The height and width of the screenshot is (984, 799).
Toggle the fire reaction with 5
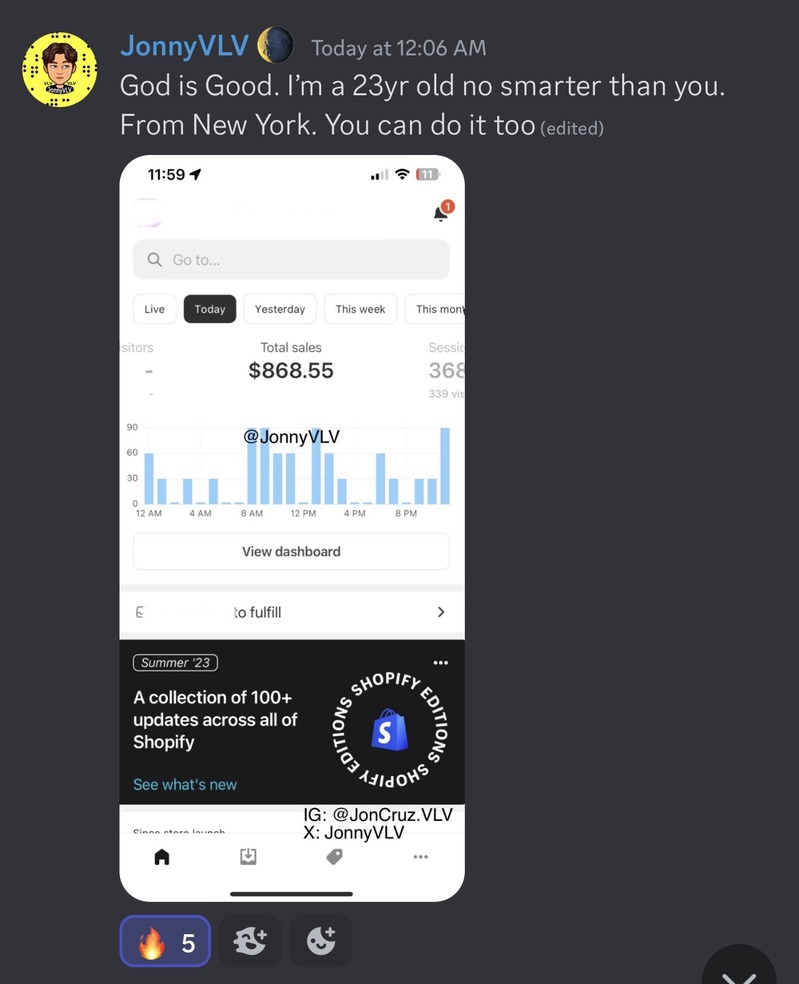pos(165,941)
